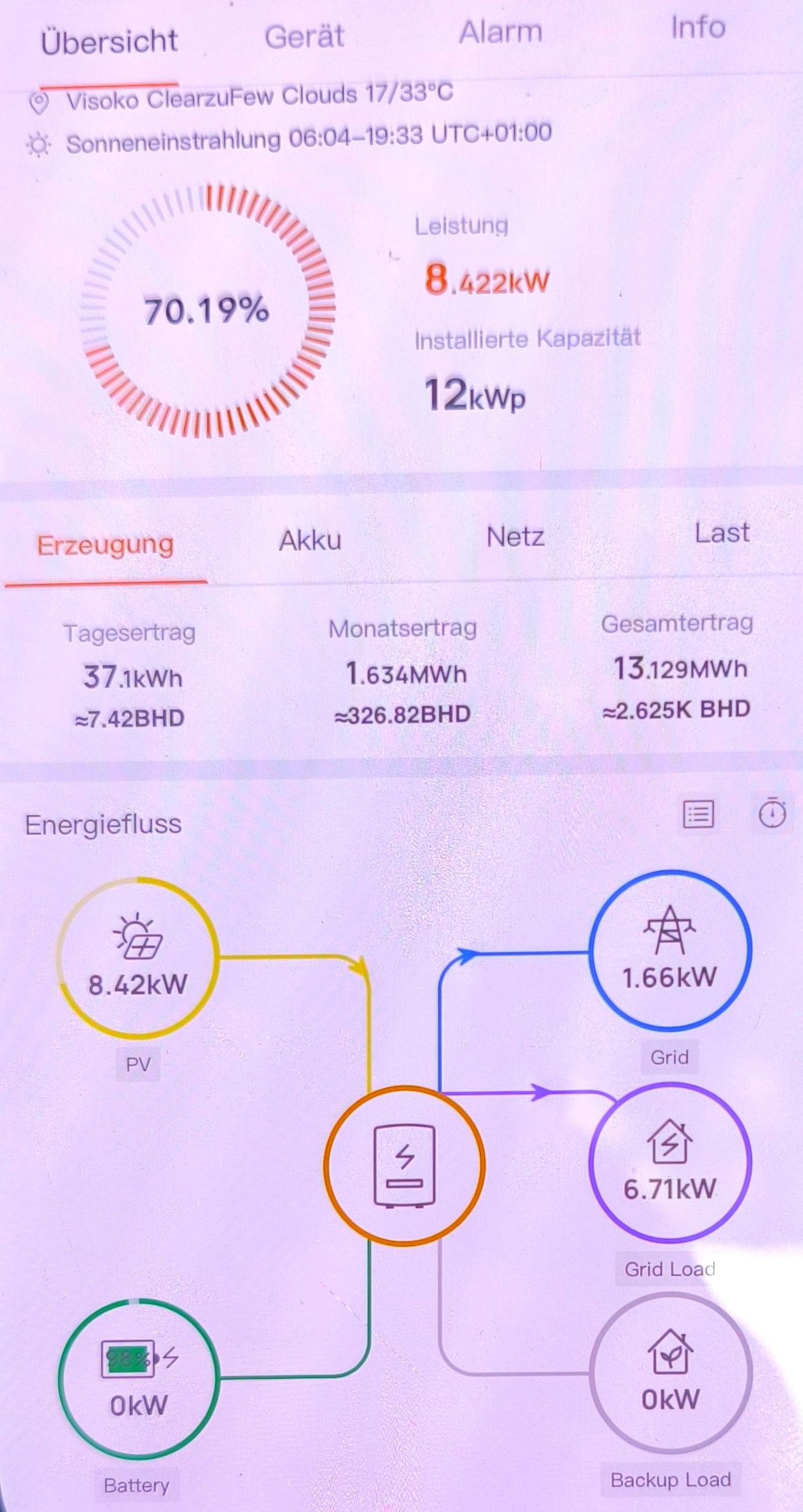Tap the inverter icon in the center

point(405,1164)
